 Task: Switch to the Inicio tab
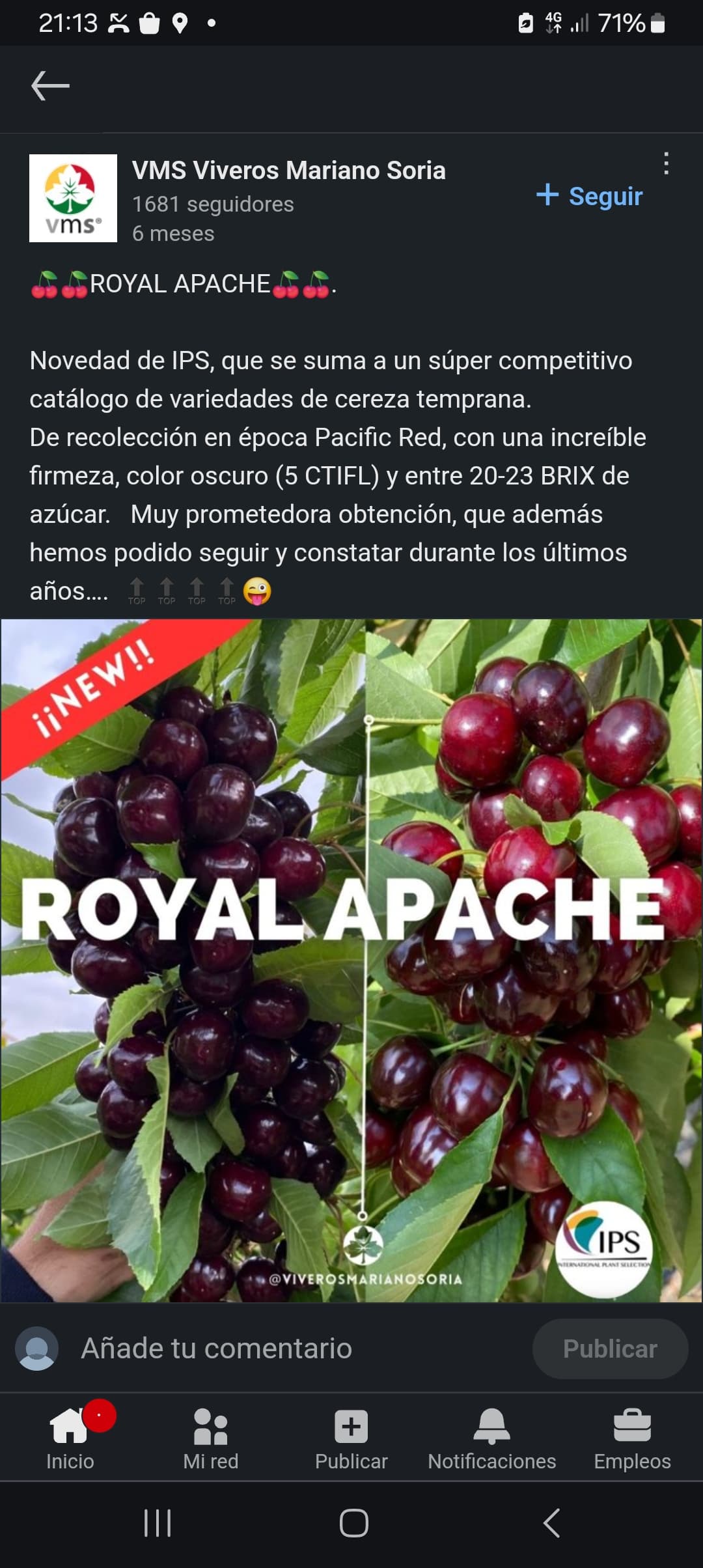click(70, 1438)
